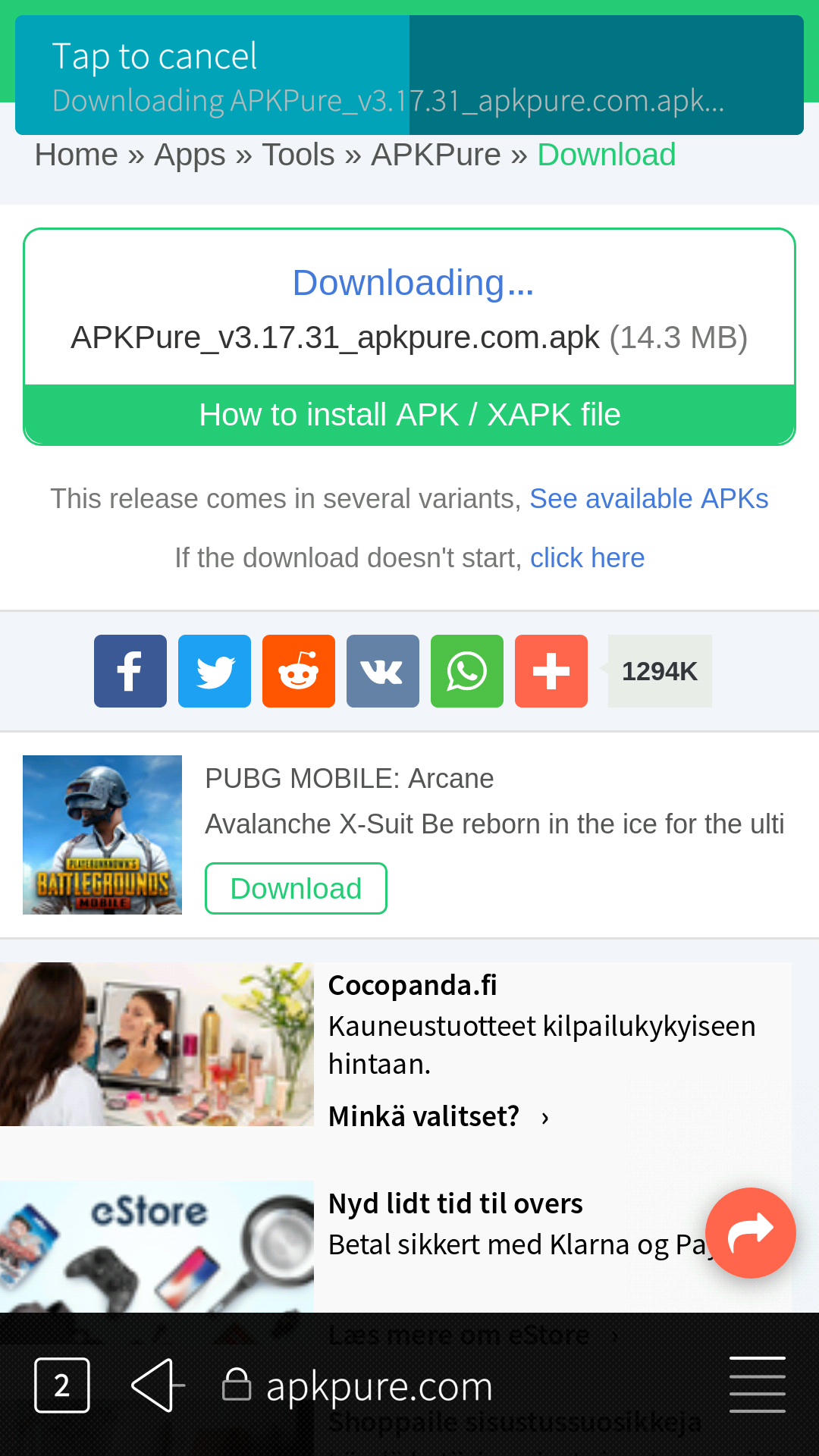Open the browser tabs switcher
Image resolution: width=819 pixels, height=1456 pixels.
(x=62, y=1385)
